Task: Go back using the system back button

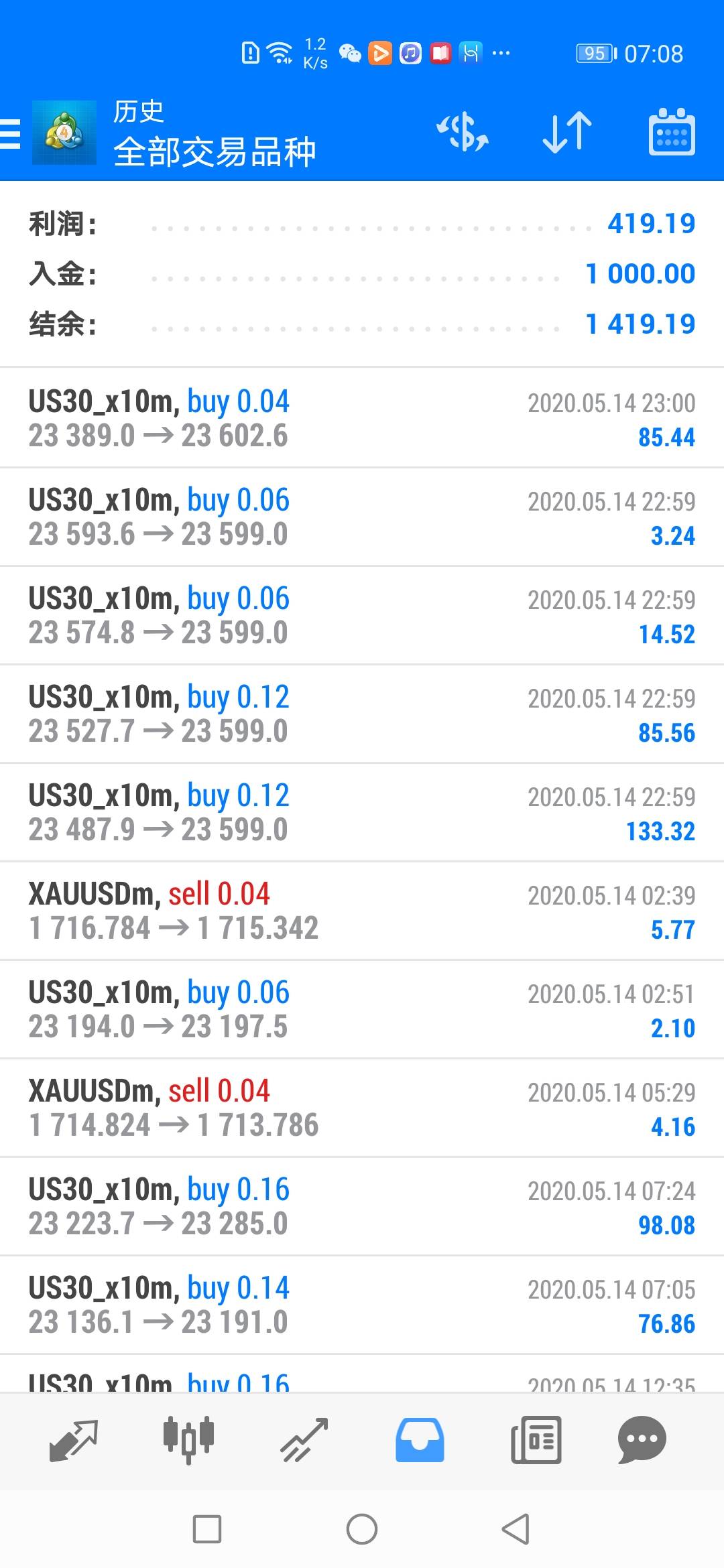Action: pyautogui.click(x=516, y=1529)
